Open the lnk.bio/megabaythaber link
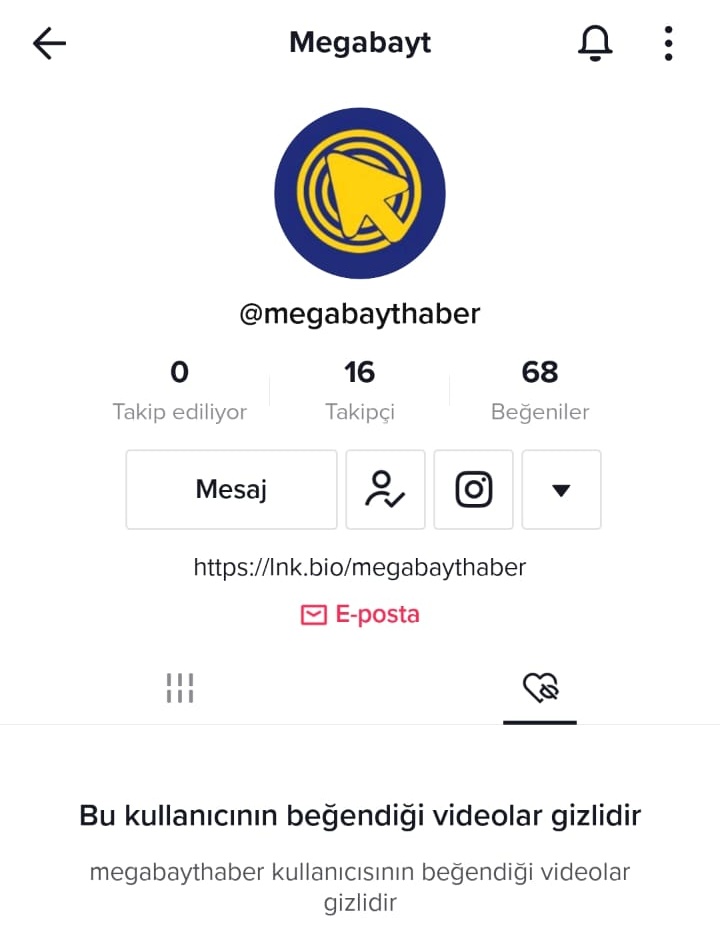 360,568
